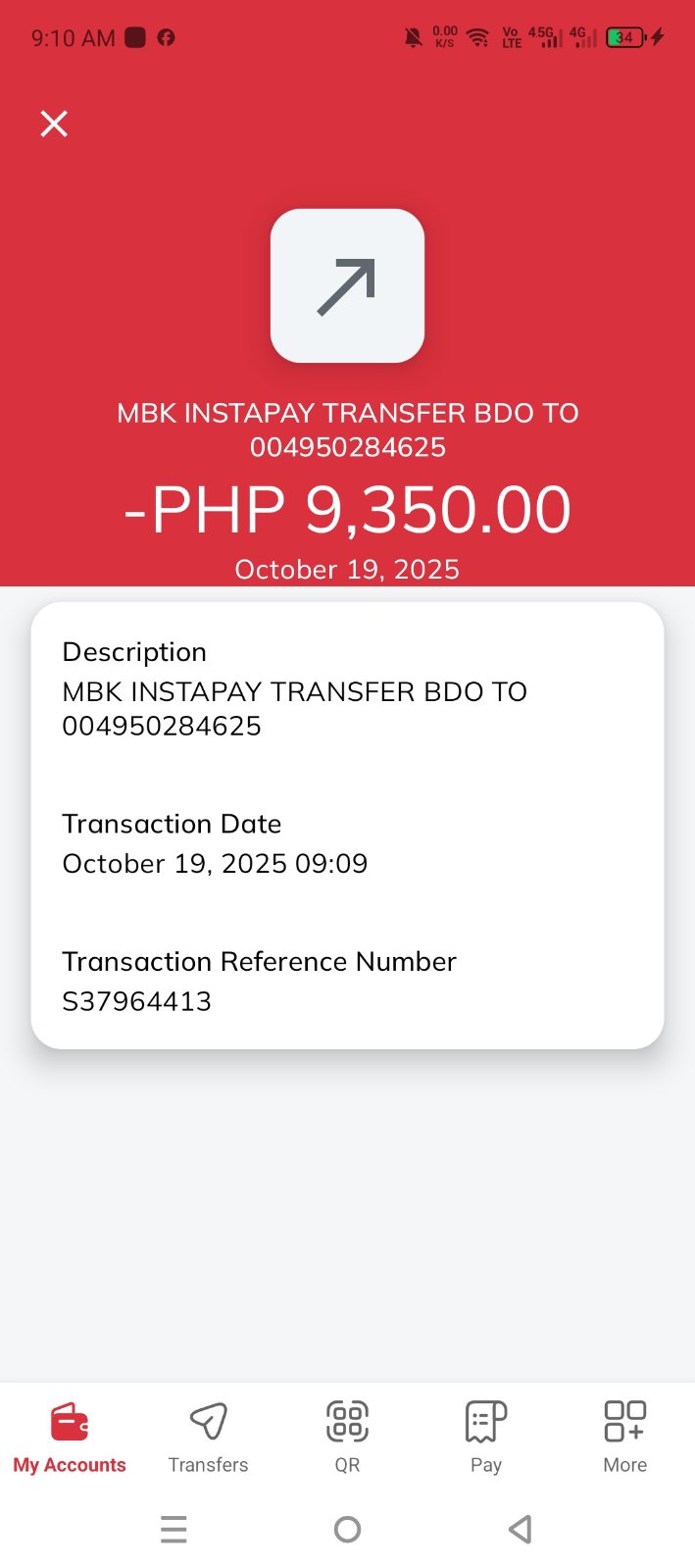Tap the system back button
Image resolution: width=695 pixels, height=1568 pixels.
click(x=521, y=1529)
